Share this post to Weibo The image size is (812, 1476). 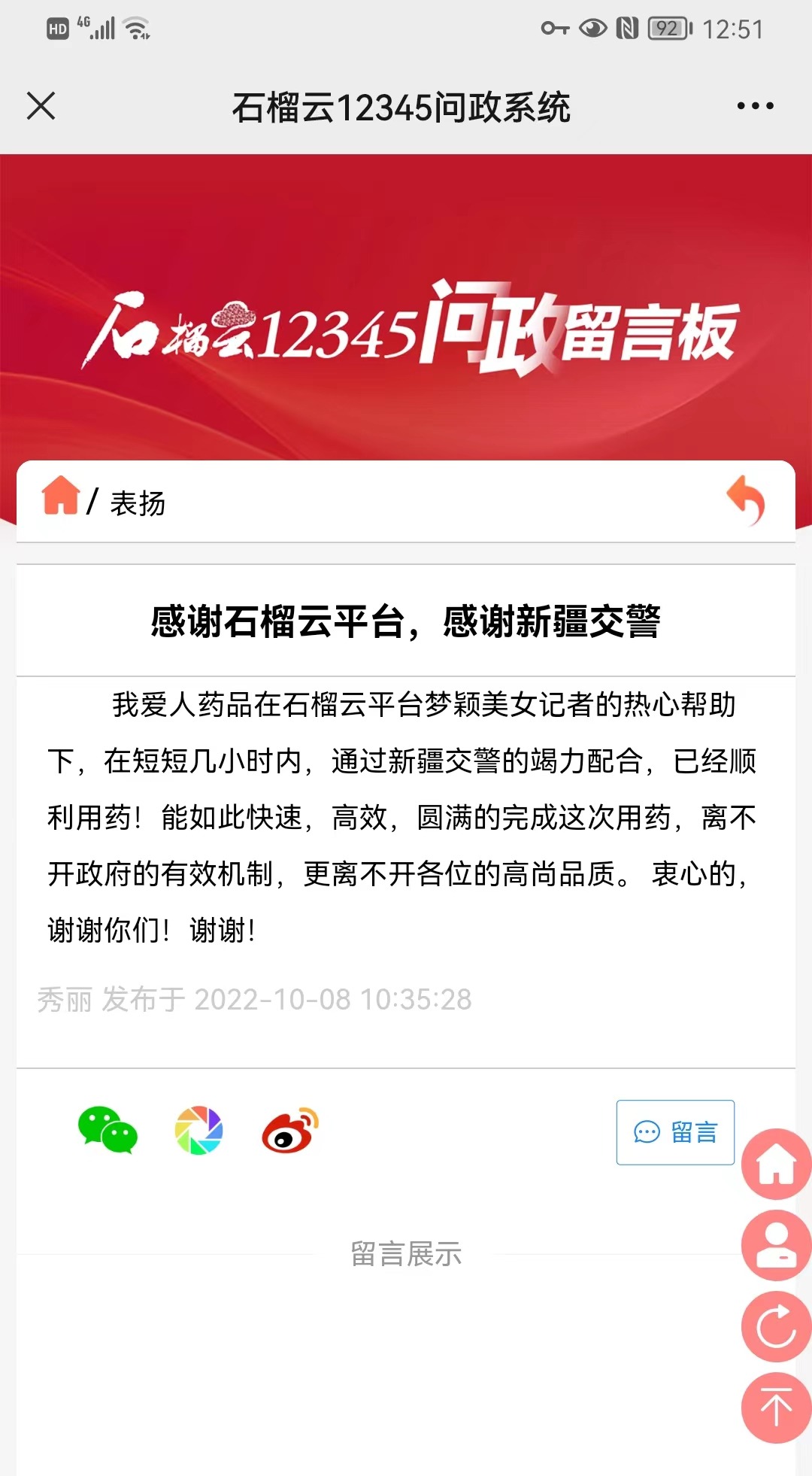coord(290,1130)
